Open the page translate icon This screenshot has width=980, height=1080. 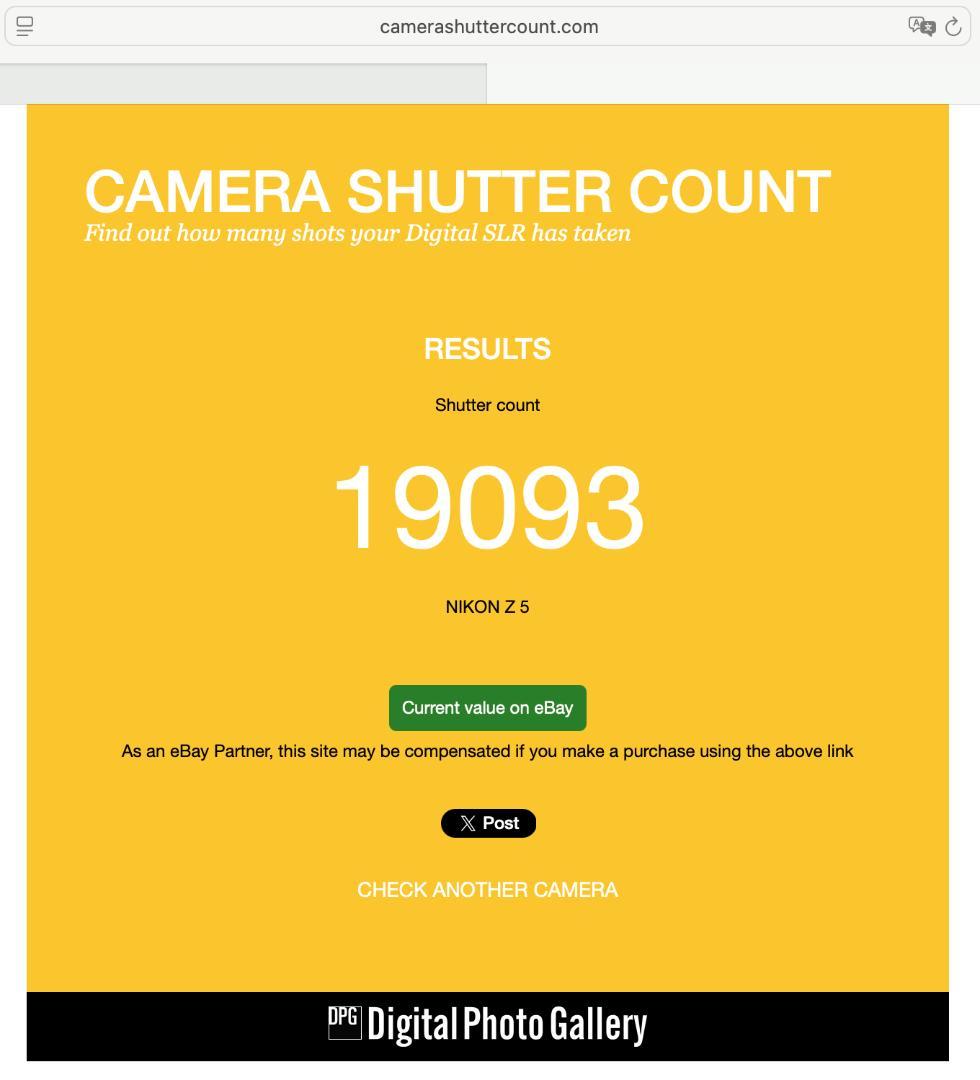tap(920, 27)
